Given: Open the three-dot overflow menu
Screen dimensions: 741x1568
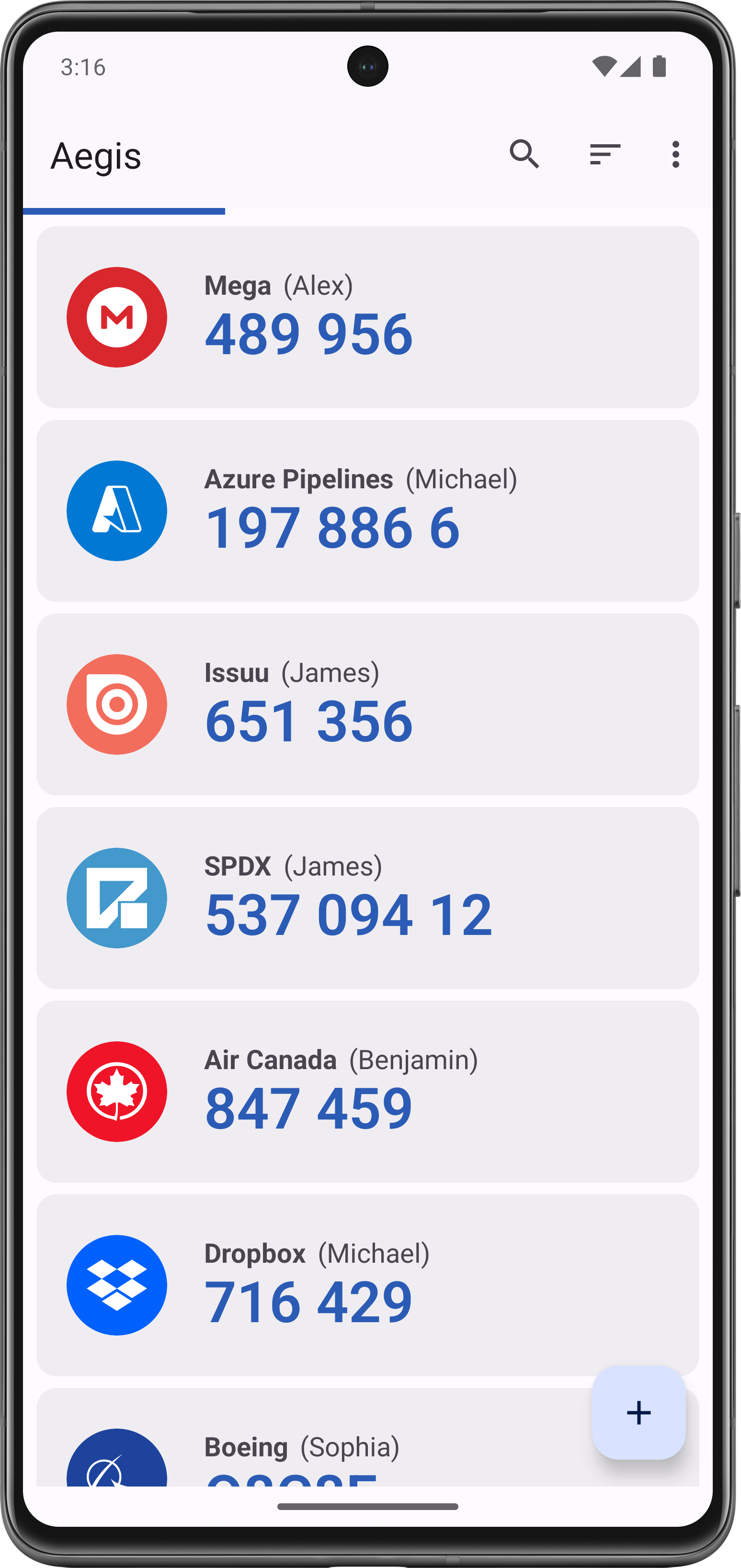Looking at the screenshot, I should [x=675, y=154].
